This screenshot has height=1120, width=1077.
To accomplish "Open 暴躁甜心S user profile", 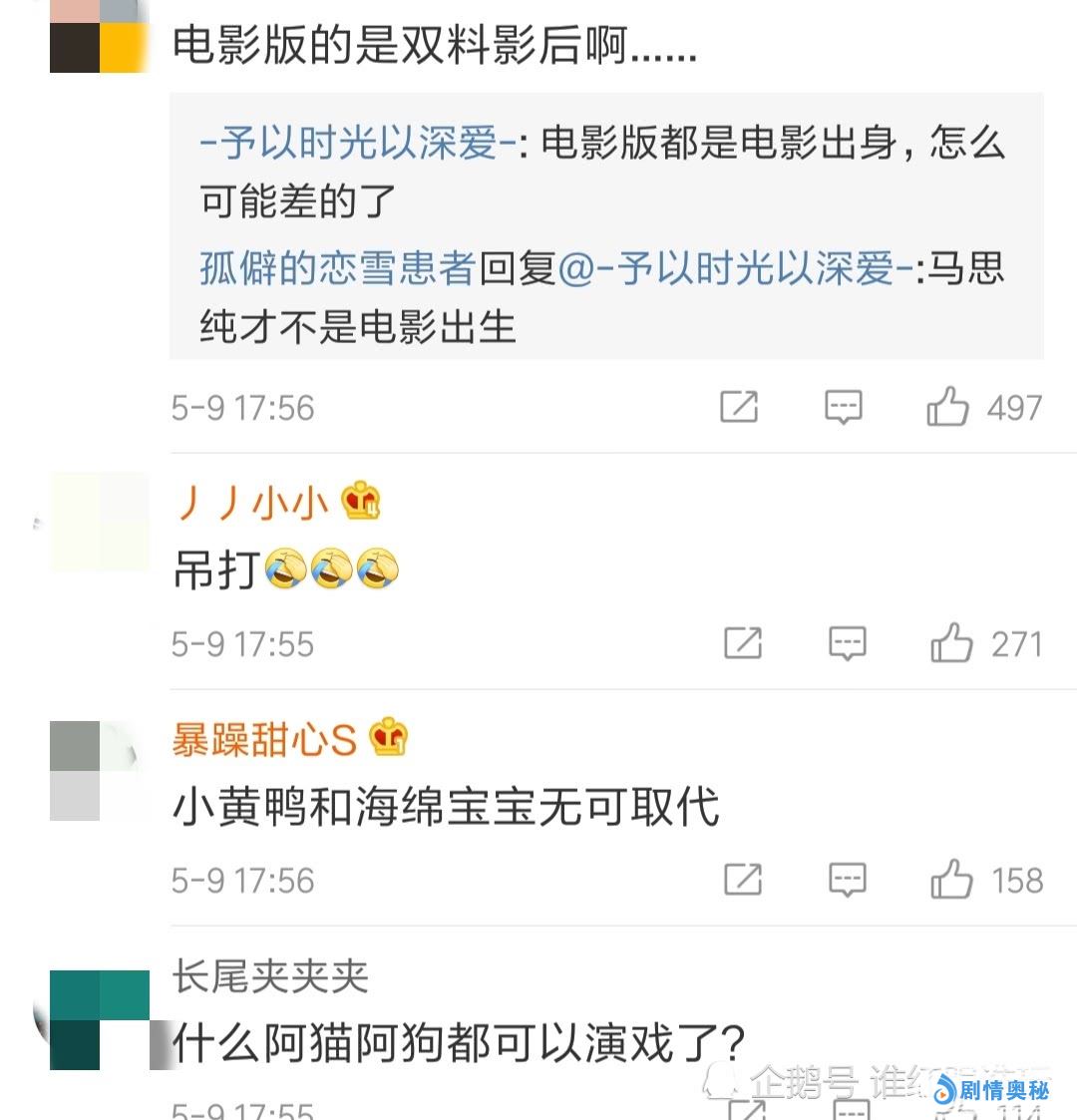I will pos(264,739).
